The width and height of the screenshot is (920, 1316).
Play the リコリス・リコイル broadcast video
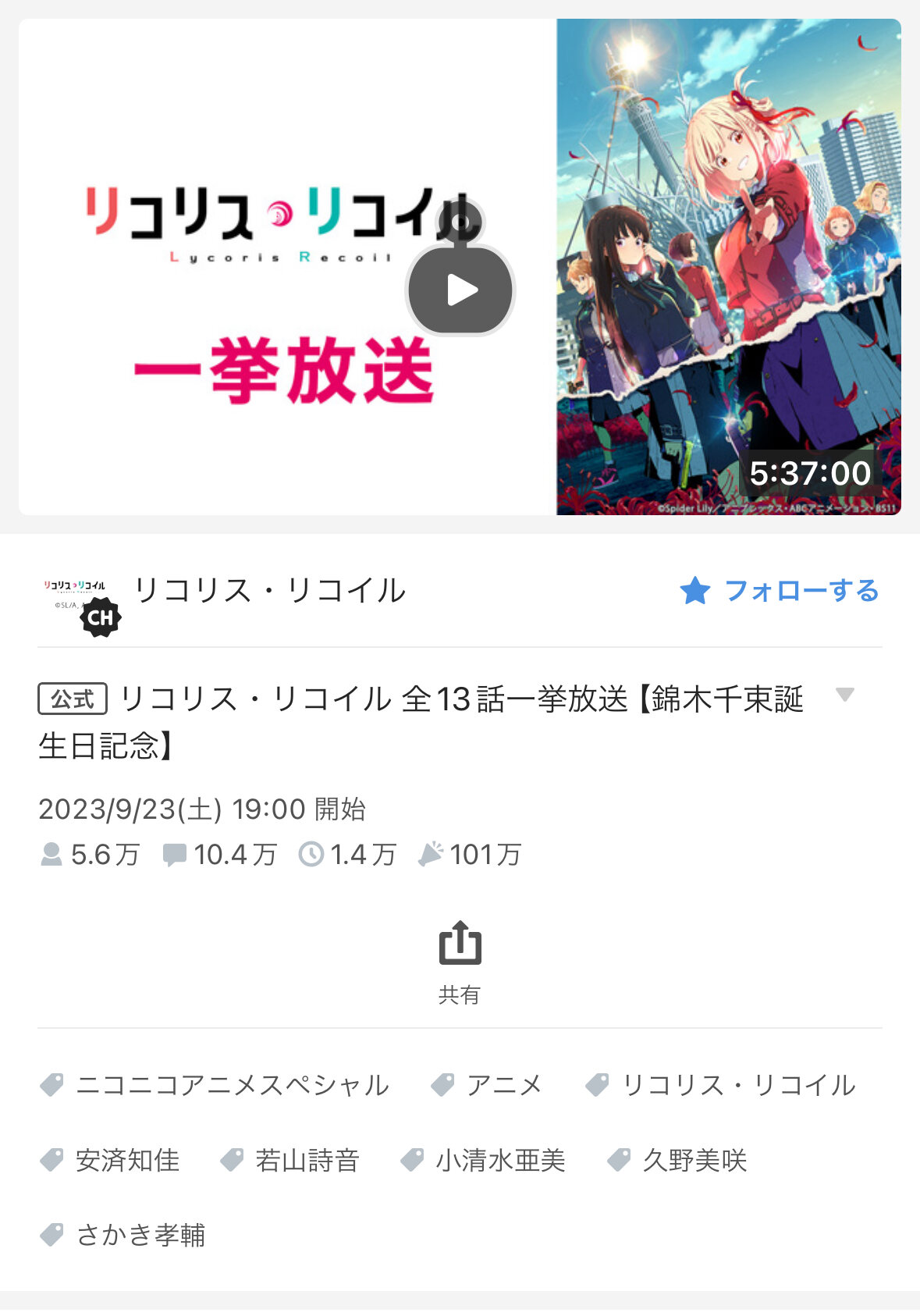tap(460, 290)
